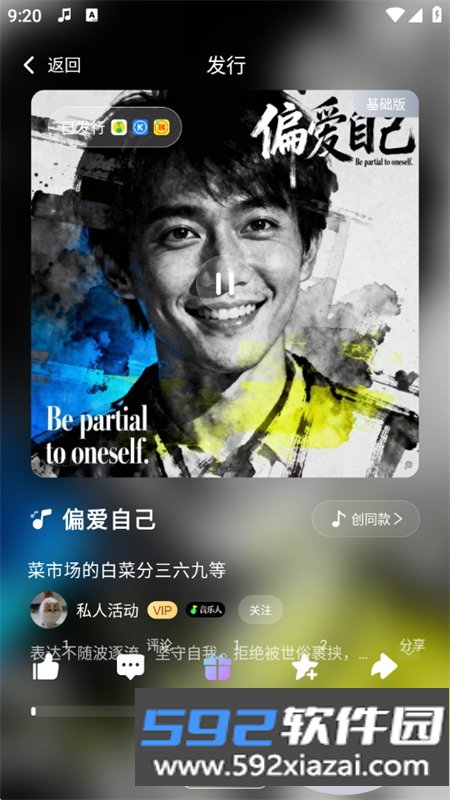
Task: Send a gift with the gift icon
Action: pyautogui.click(x=218, y=668)
